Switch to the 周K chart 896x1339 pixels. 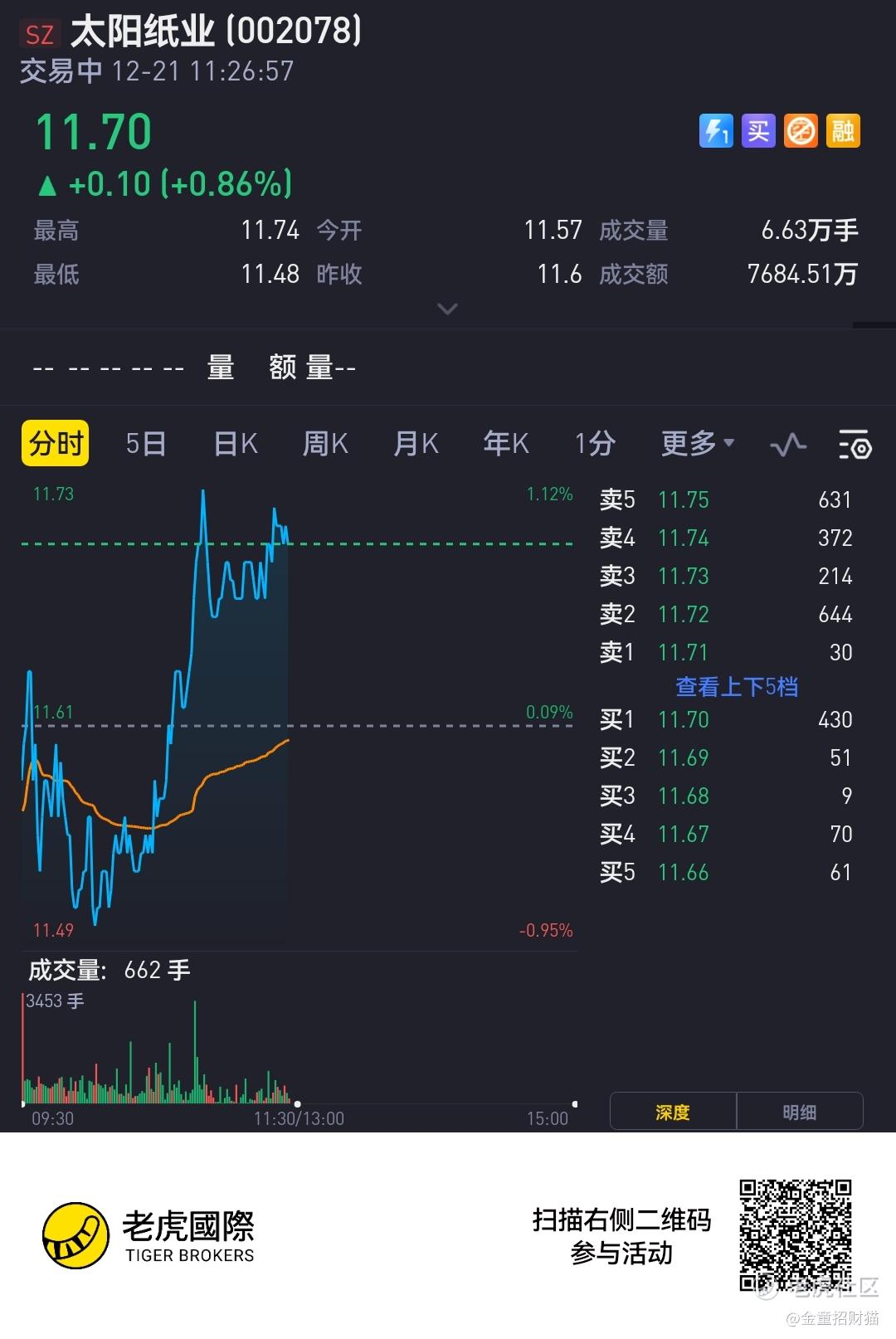[x=325, y=444]
